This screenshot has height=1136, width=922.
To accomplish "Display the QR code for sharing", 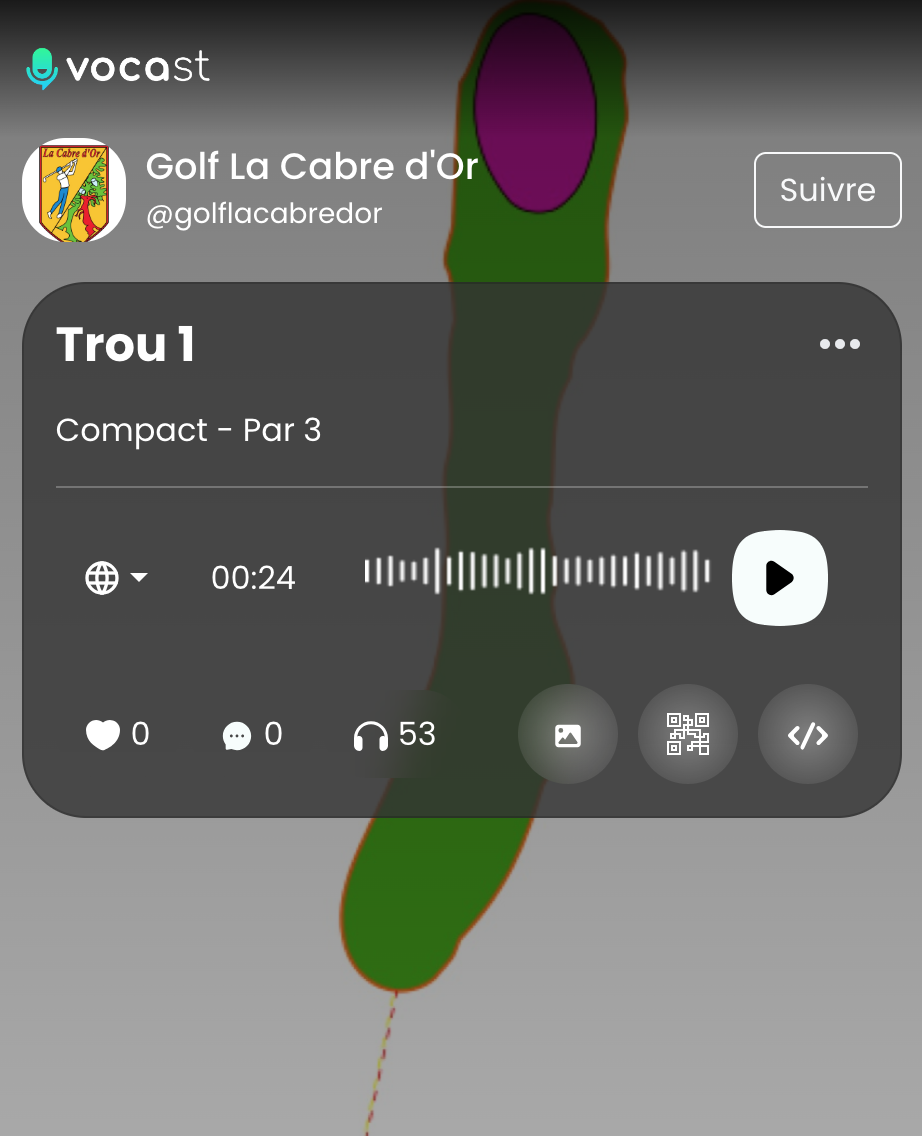I will pyautogui.click(x=688, y=735).
